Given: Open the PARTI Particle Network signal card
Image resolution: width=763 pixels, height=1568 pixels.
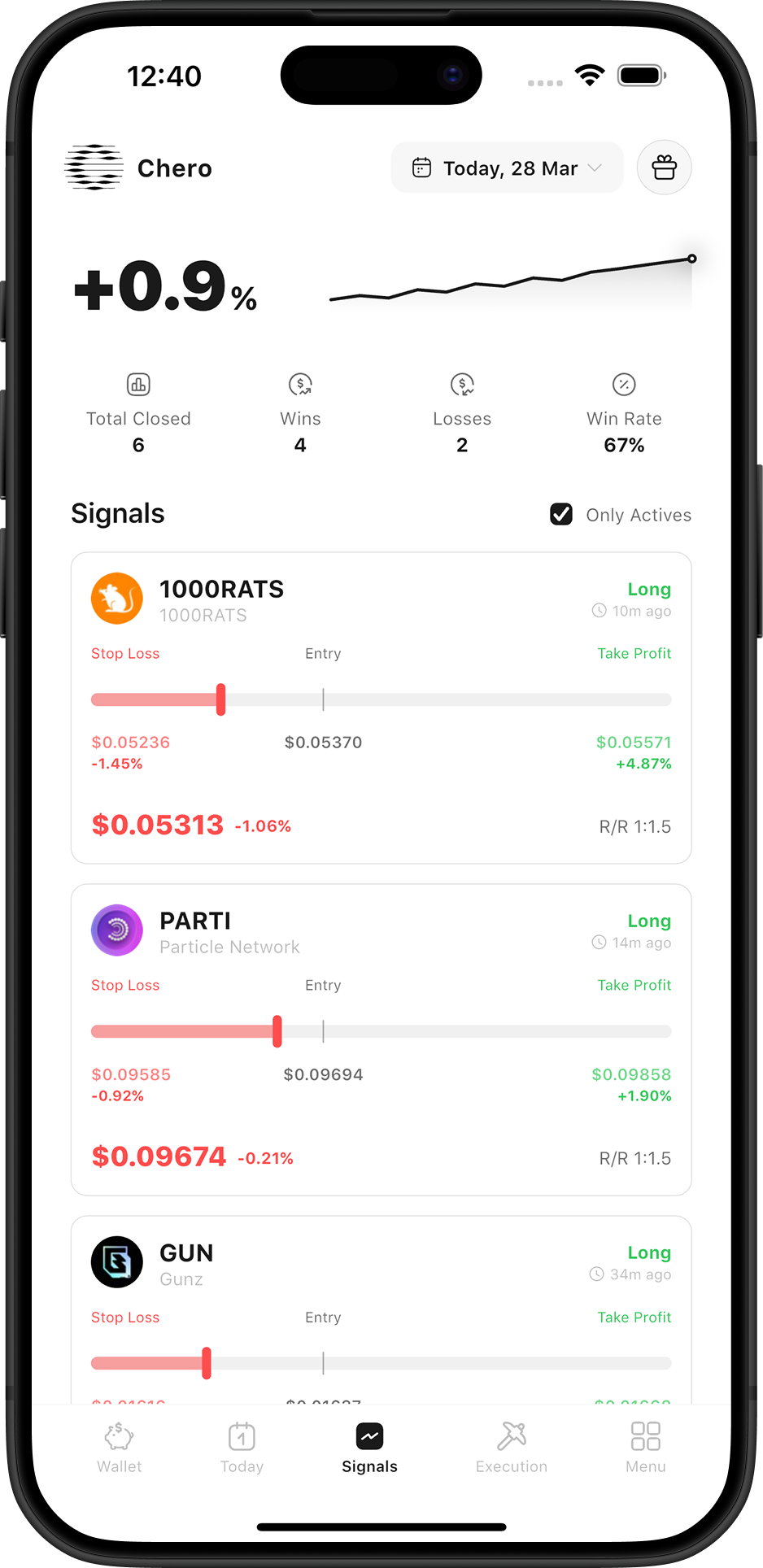Looking at the screenshot, I should [x=381, y=1039].
